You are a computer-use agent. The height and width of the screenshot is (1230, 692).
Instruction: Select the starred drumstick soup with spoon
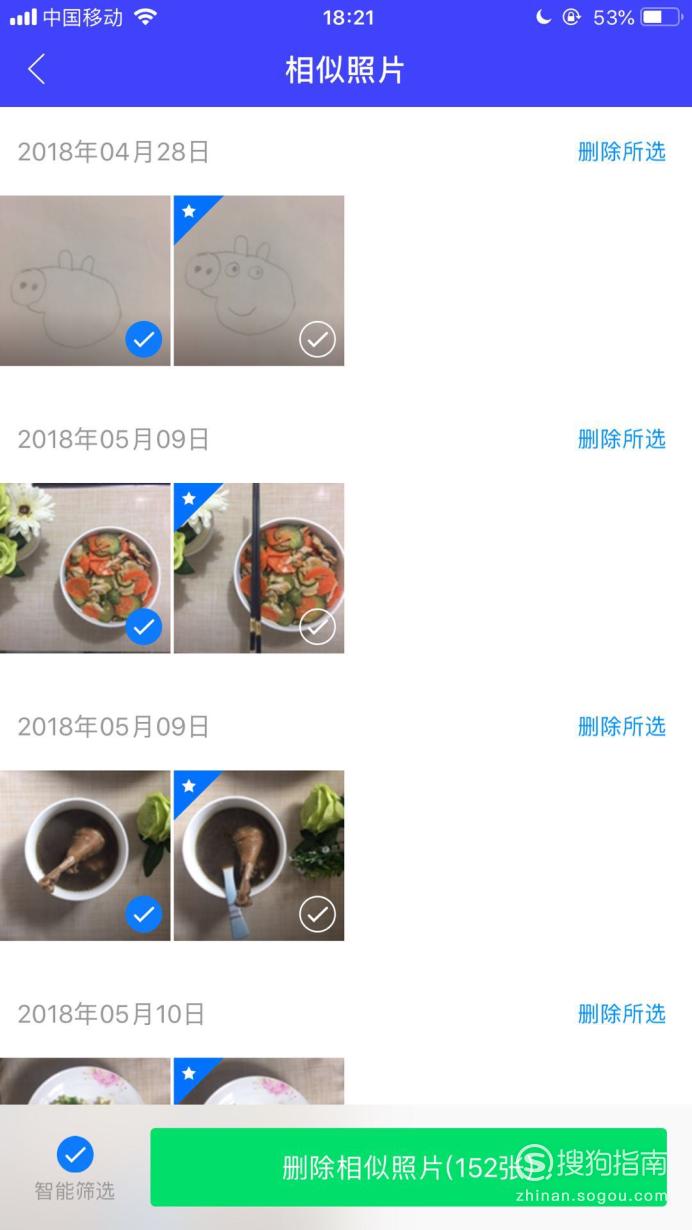(317, 914)
